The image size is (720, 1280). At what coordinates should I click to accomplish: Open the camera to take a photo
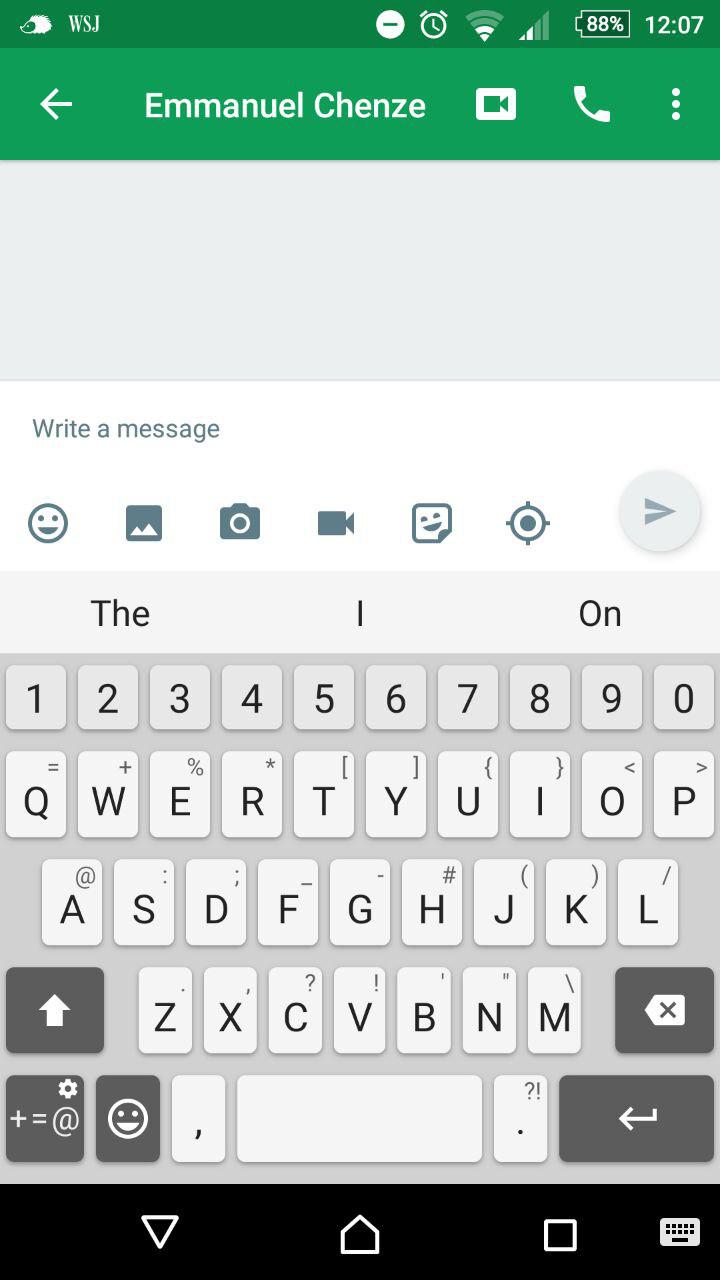pyautogui.click(x=240, y=523)
